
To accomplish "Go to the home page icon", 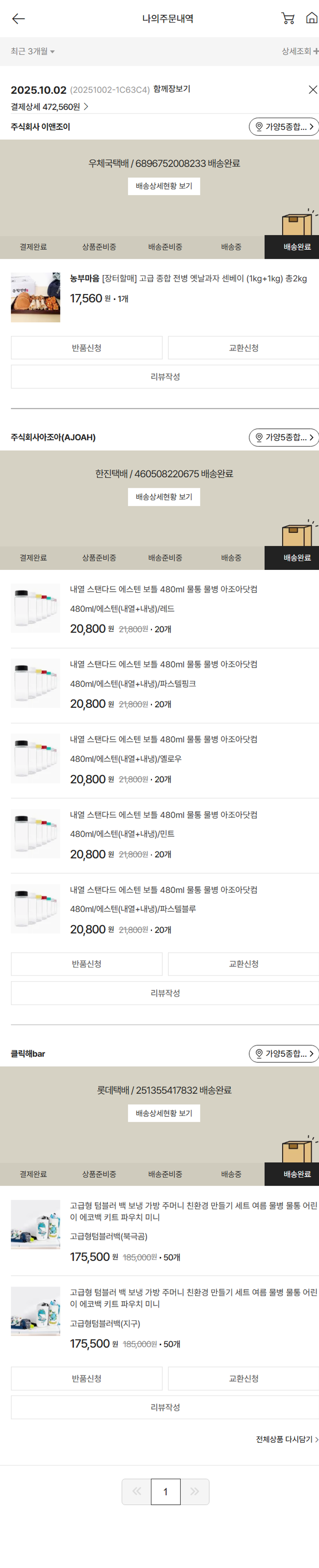I will (311, 18).
